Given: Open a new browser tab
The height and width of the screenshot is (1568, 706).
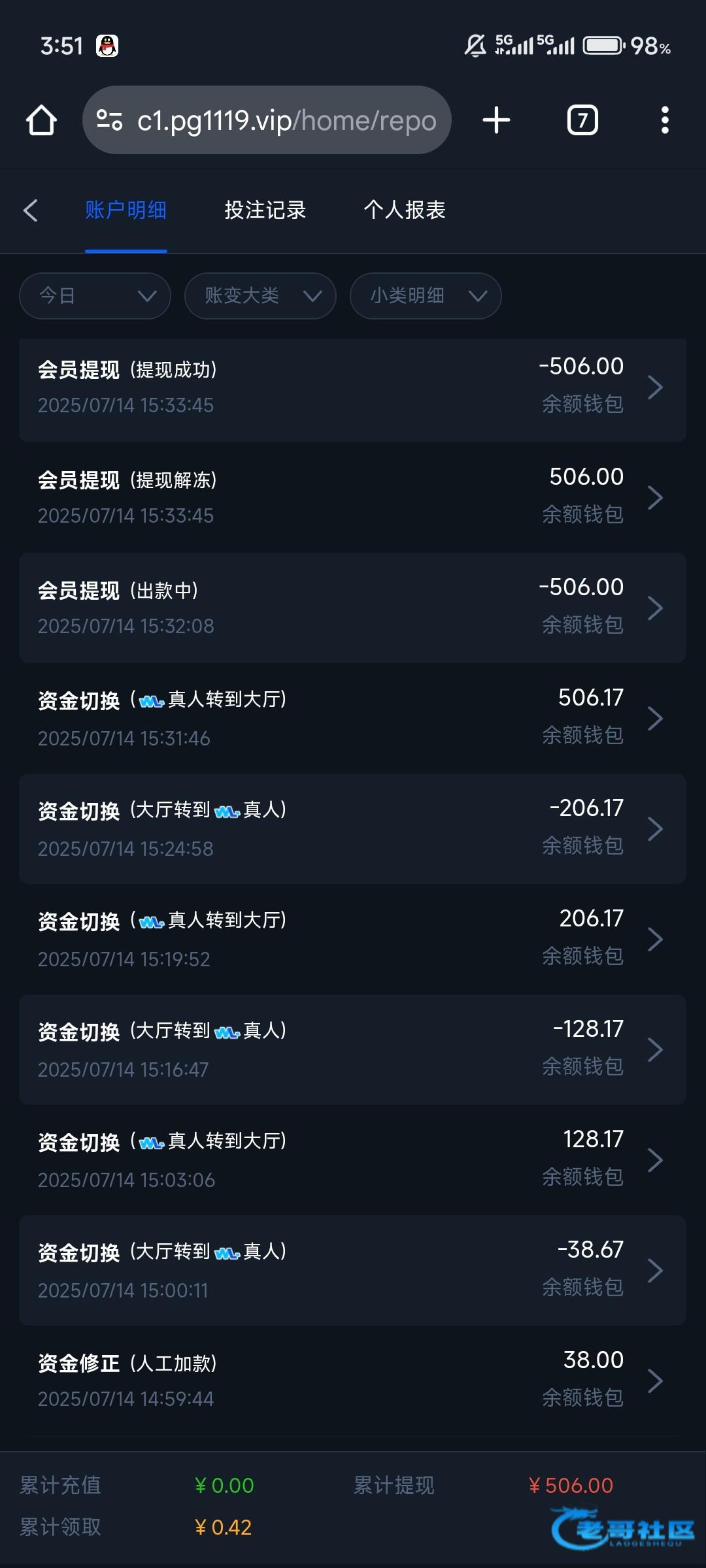Looking at the screenshot, I should click(x=496, y=120).
